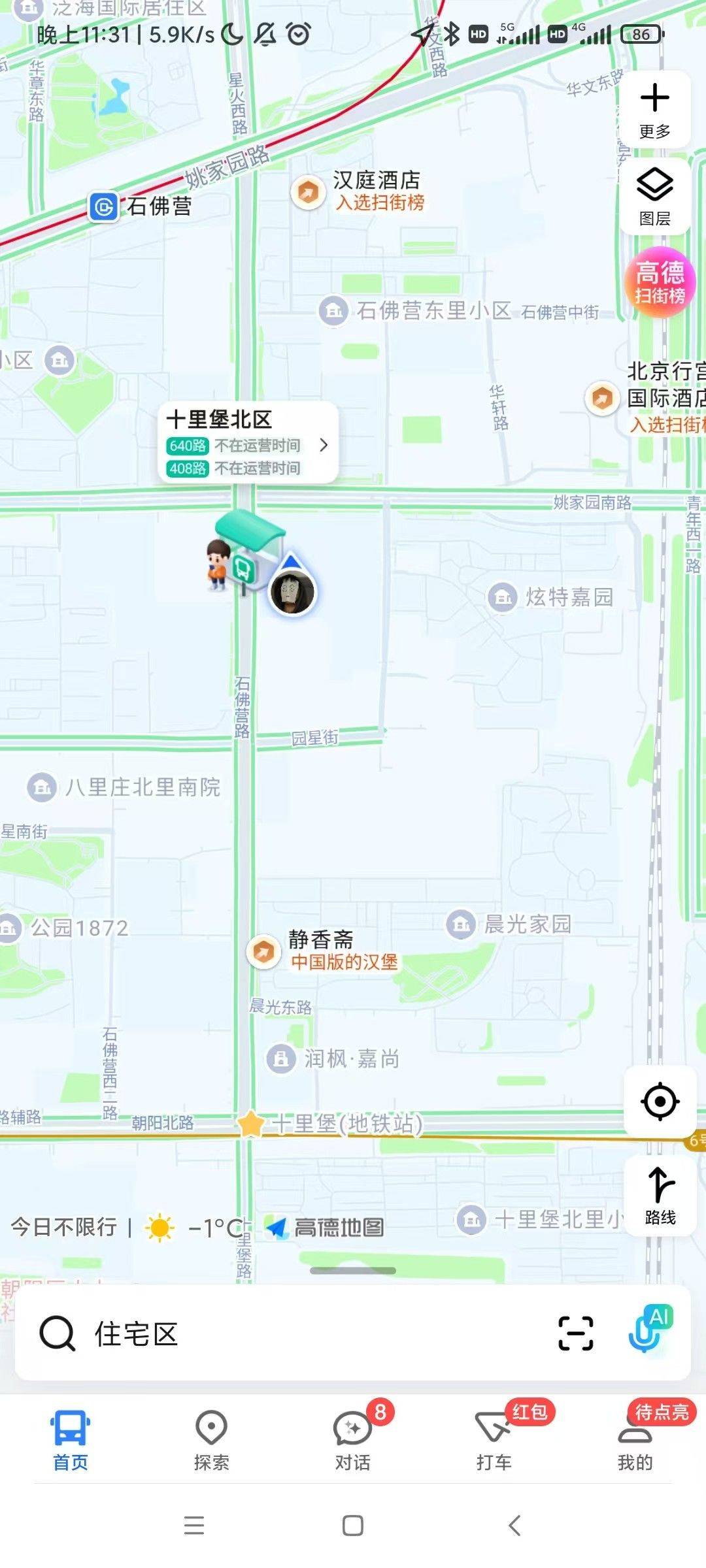The width and height of the screenshot is (706, 1568).
Task: Open the scan icon in search bar
Action: (576, 1333)
